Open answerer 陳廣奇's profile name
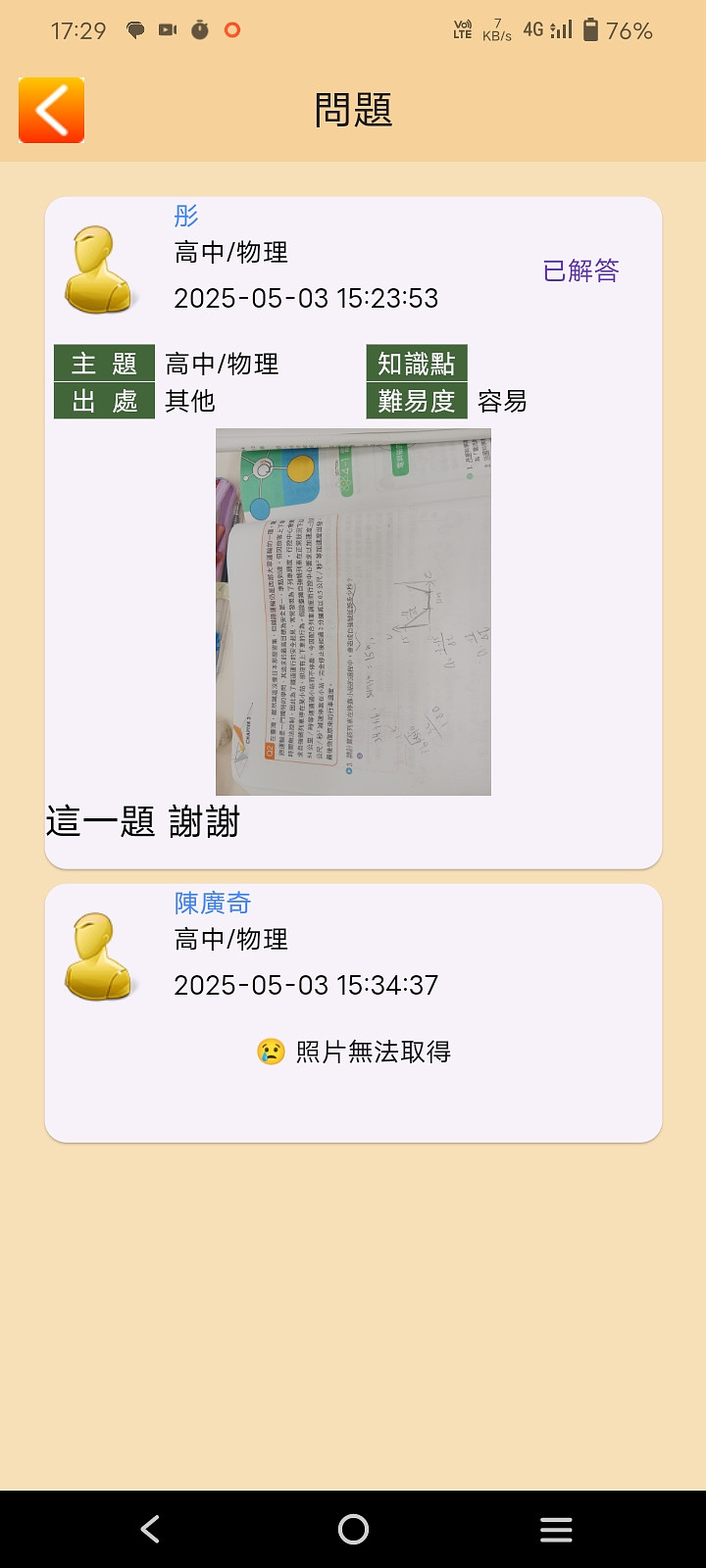 (x=213, y=903)
